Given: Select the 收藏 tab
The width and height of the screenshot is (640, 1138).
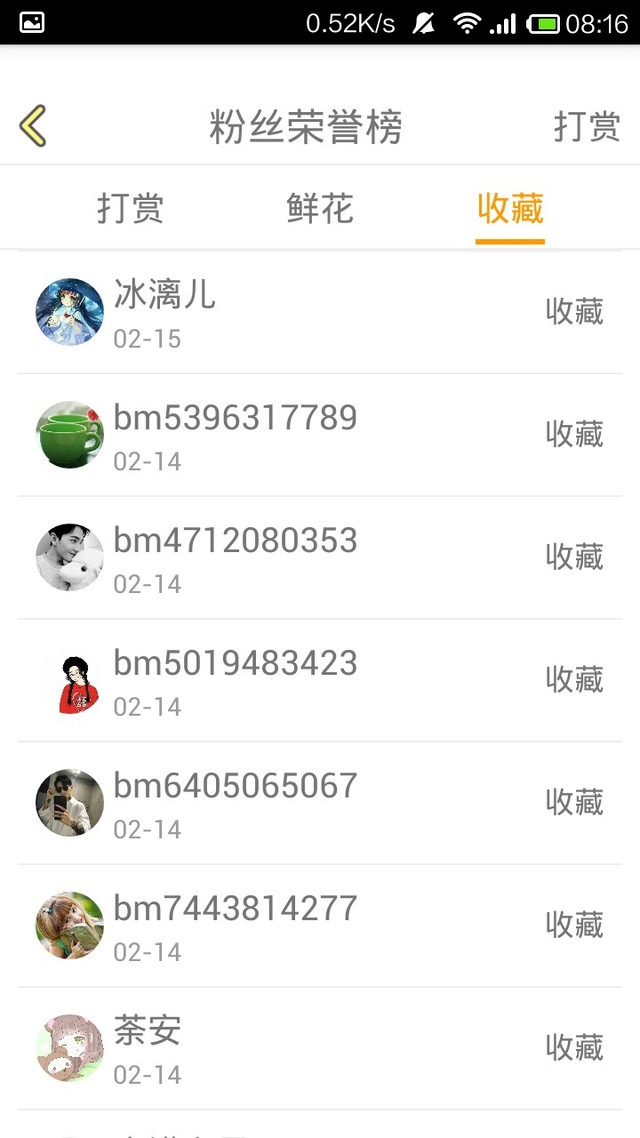Looking at the screenshot, I should [x=510, y=209].
